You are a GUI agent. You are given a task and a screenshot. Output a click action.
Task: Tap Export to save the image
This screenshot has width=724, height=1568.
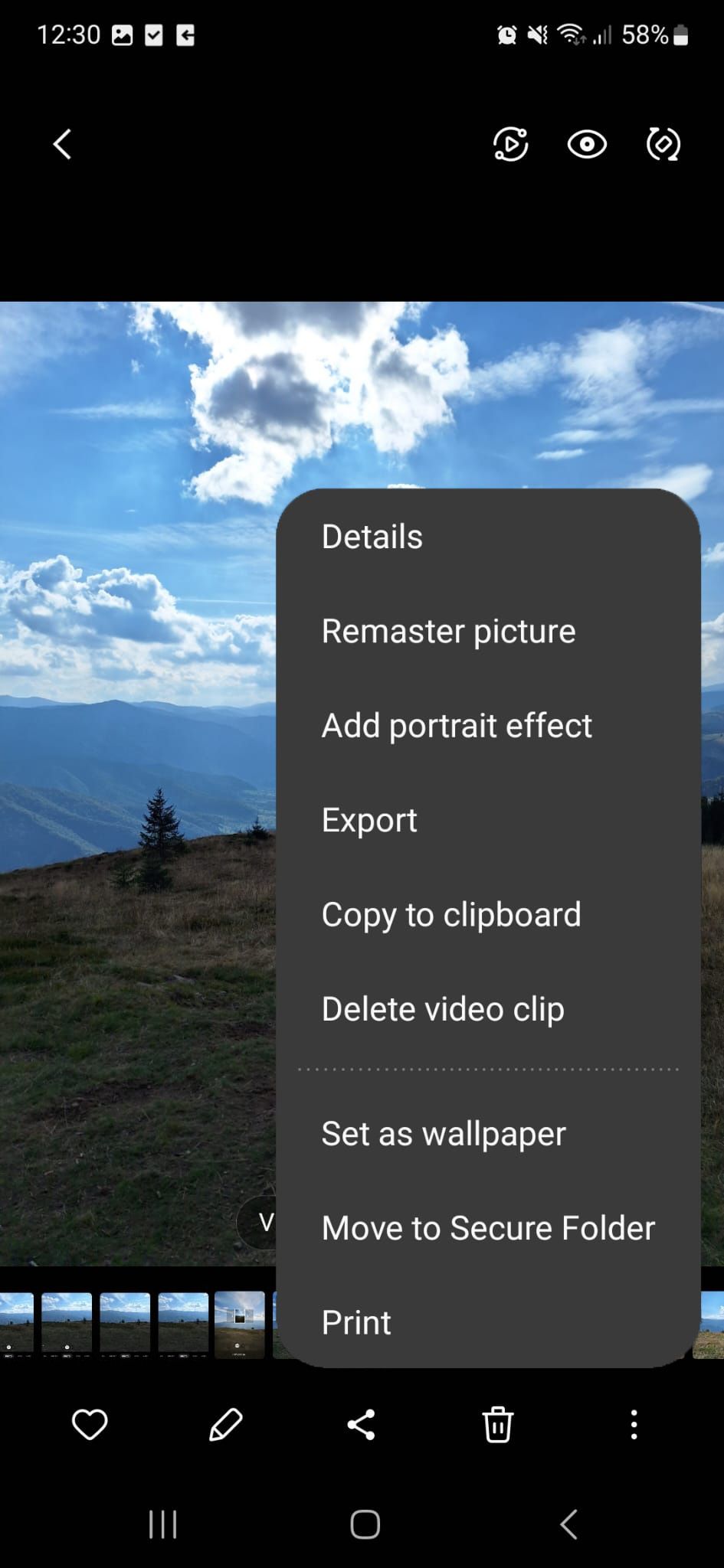tap(369, 820)
